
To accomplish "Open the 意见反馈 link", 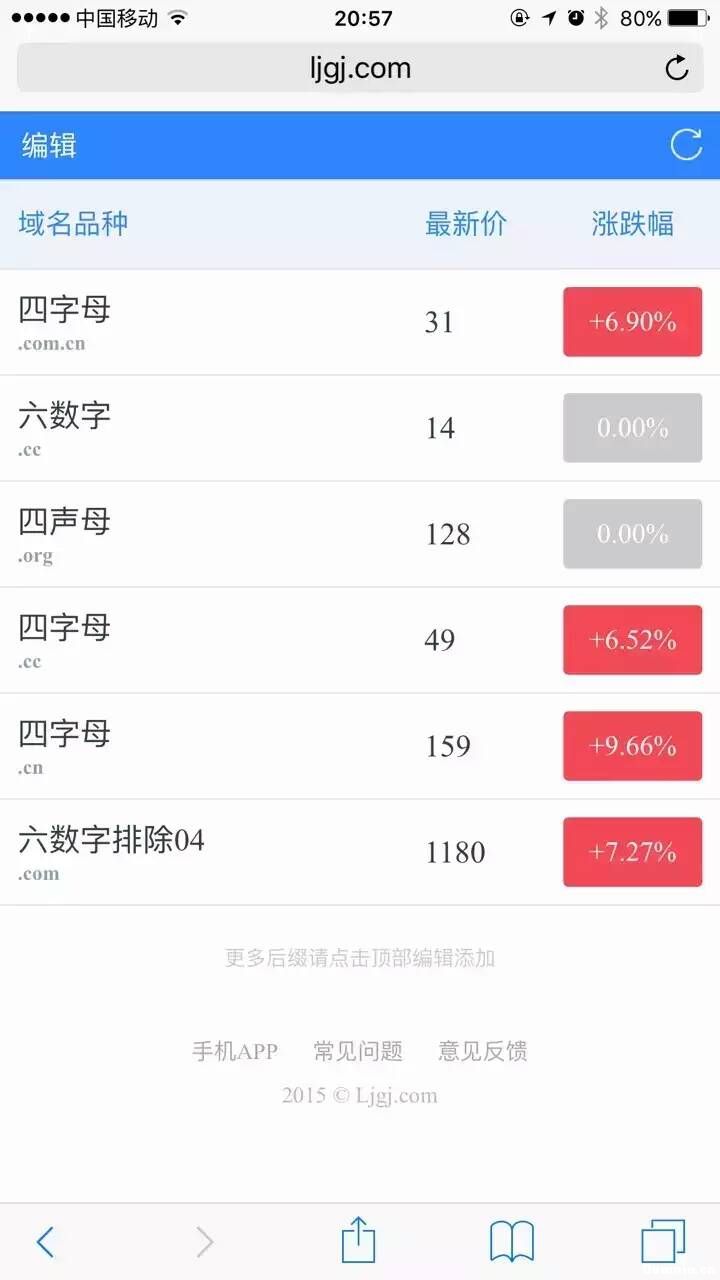I will [x=482, y=1051].
